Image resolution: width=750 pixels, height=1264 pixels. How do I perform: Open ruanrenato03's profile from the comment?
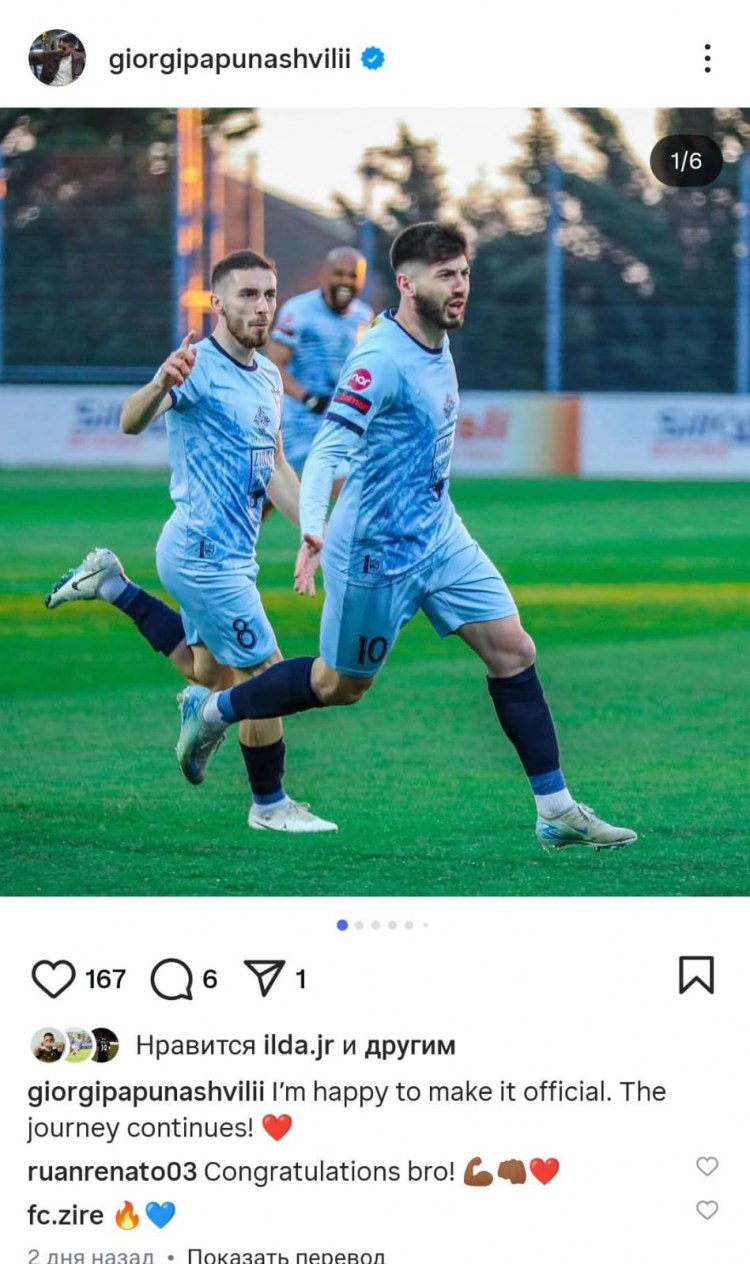pyautogui.click(x=111, y=1171)
